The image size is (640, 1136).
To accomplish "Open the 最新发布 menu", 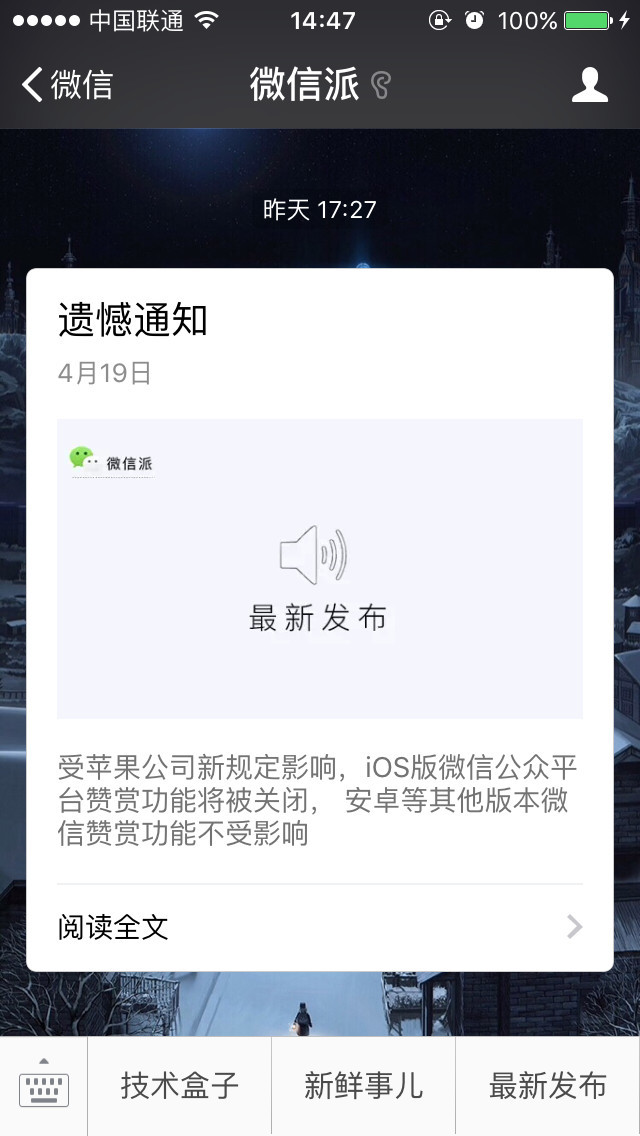I will [x=548, y=1086].
